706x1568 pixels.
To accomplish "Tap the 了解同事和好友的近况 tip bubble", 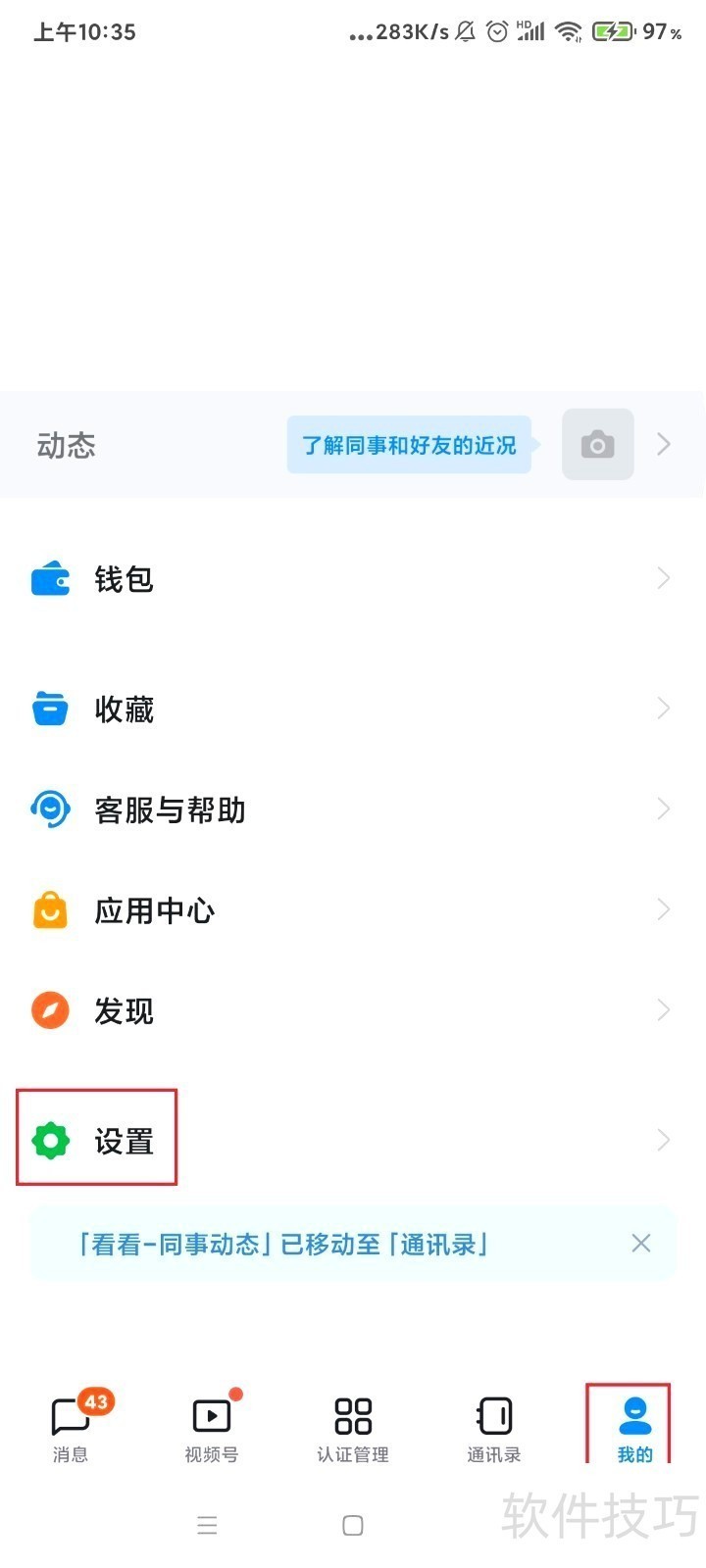I will pyautogui.click(x=409, y=445).
